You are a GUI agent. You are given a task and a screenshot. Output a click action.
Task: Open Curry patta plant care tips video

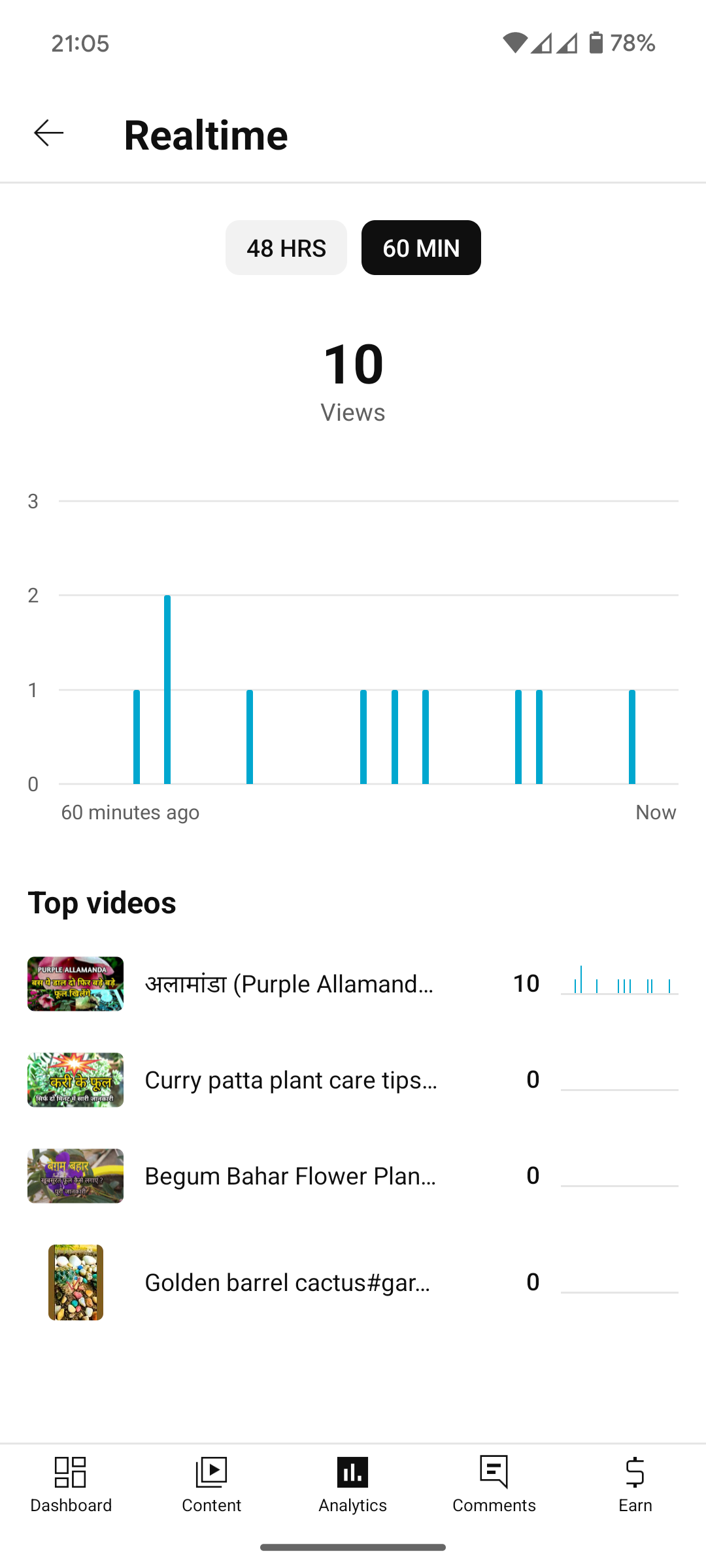tap(290, 1080)
